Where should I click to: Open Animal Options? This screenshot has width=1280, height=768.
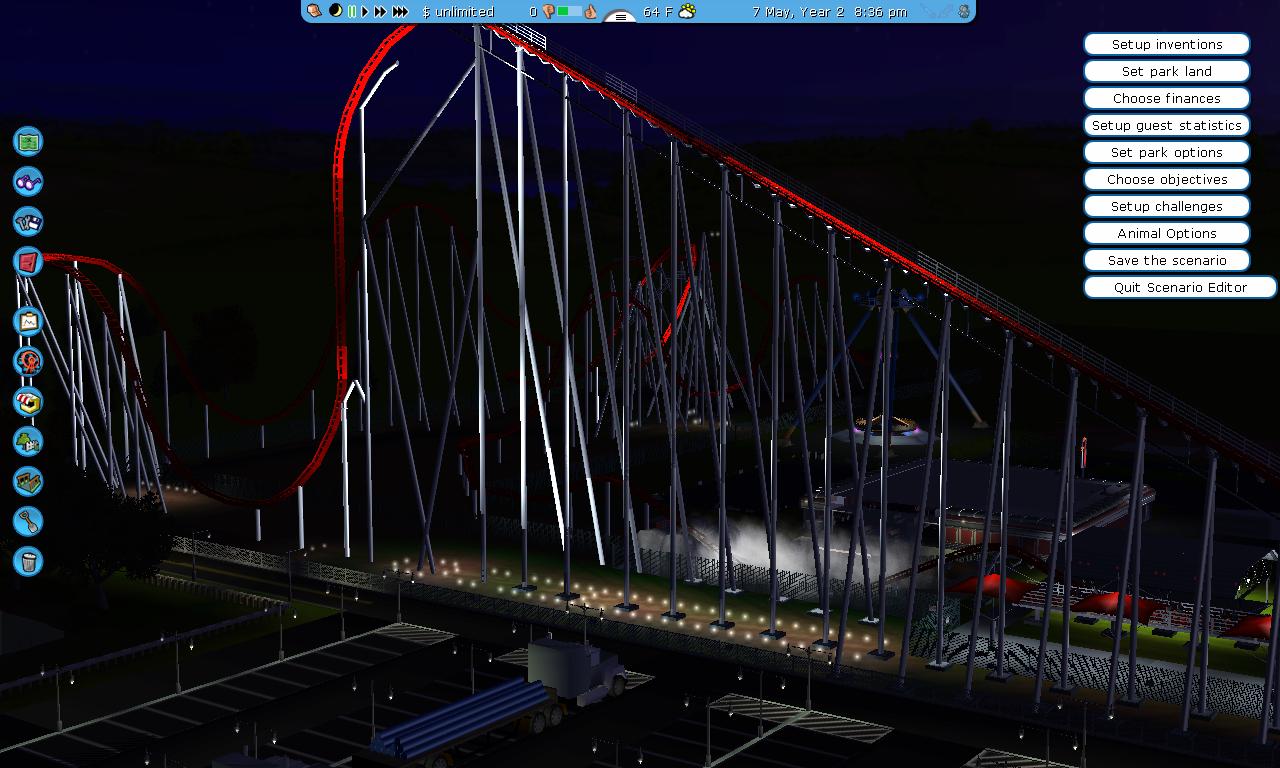click(x=1166, y=233)
